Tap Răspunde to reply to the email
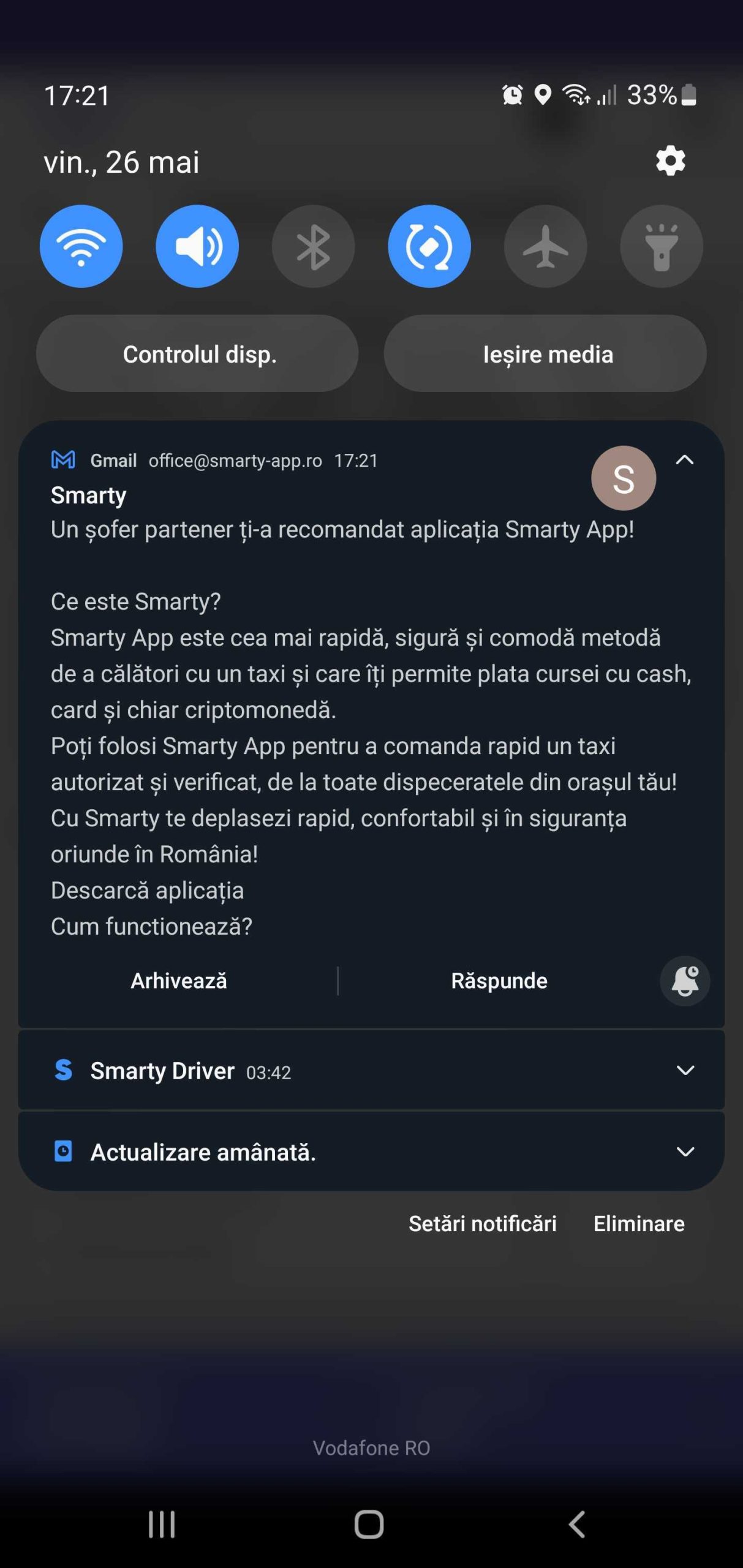Image resolution: width=743 pixels, height=1568 pixels. point(498,981)
